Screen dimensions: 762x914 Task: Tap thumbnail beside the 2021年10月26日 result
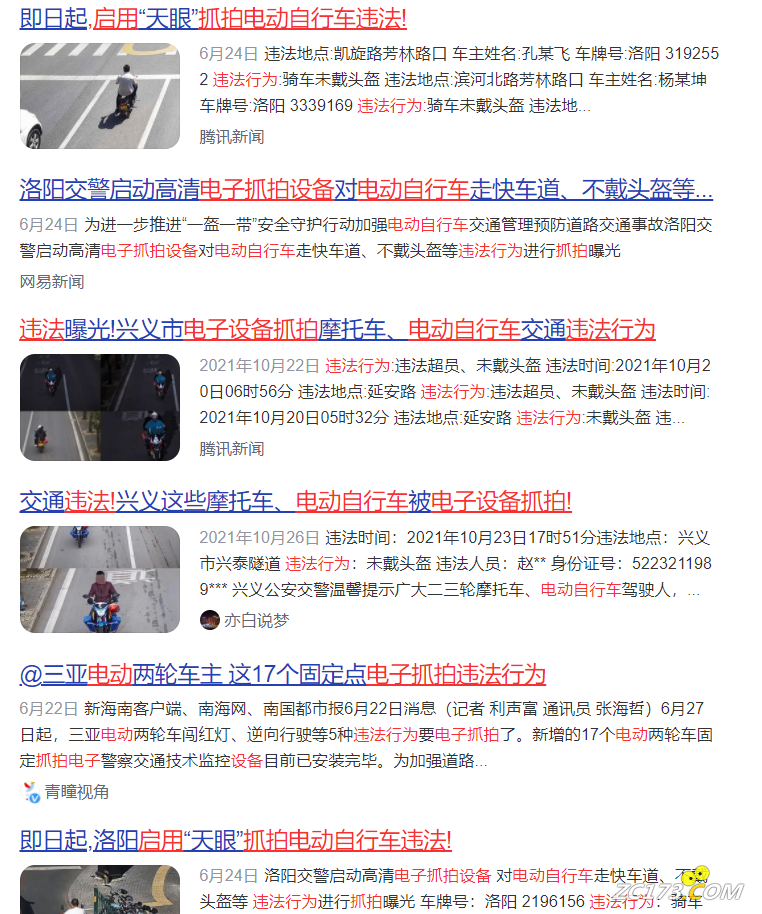100,579
